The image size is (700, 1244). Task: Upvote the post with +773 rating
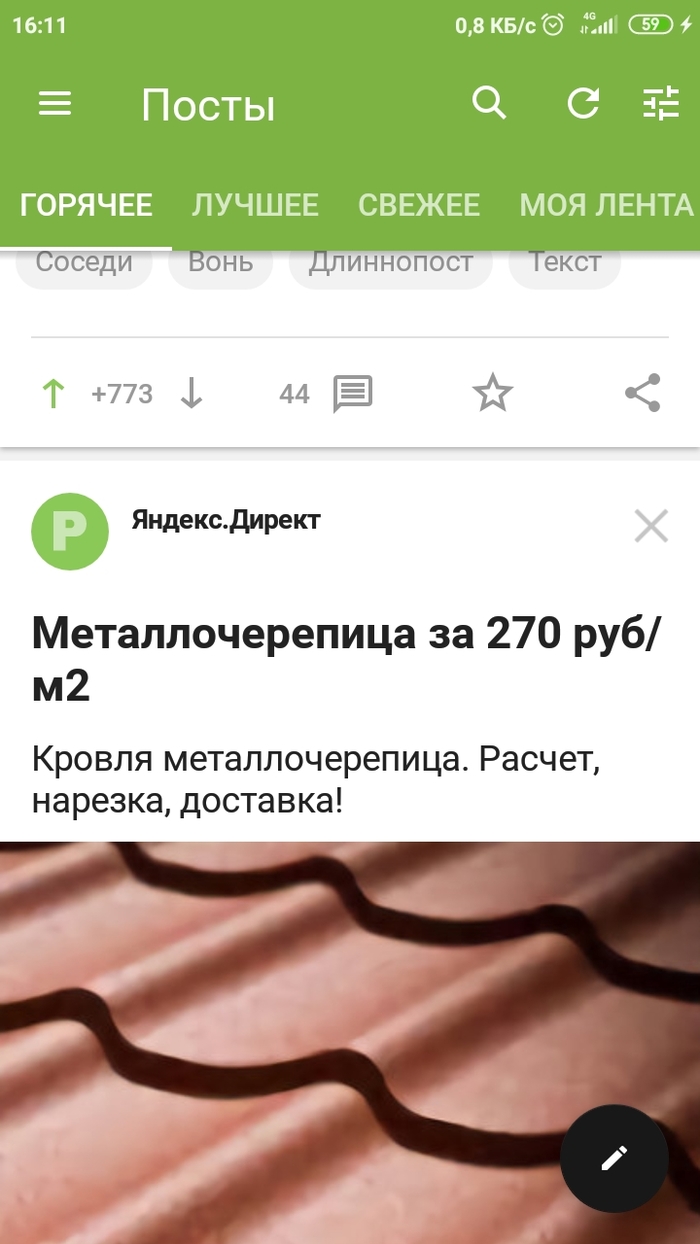coord(54,394)
